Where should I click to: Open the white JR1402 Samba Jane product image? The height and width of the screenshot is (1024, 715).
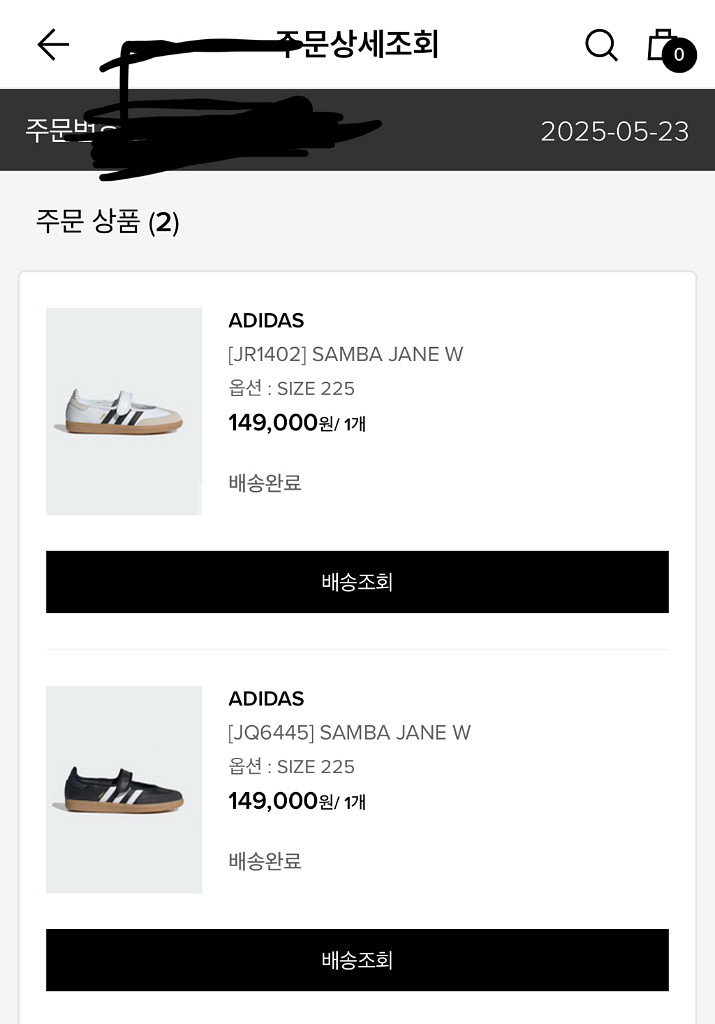point(124,411)
